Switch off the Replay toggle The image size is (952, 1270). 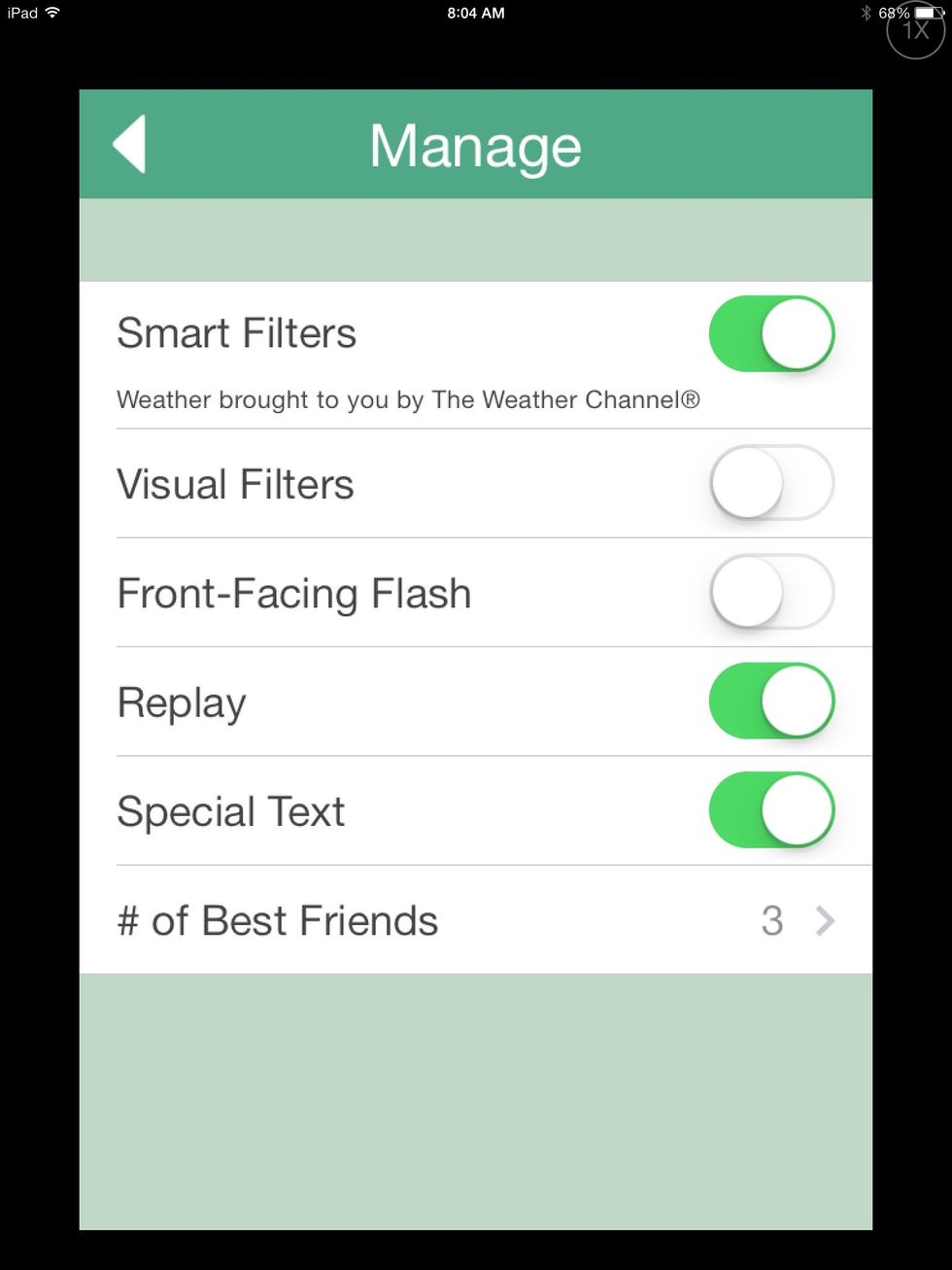pos(771,702)
